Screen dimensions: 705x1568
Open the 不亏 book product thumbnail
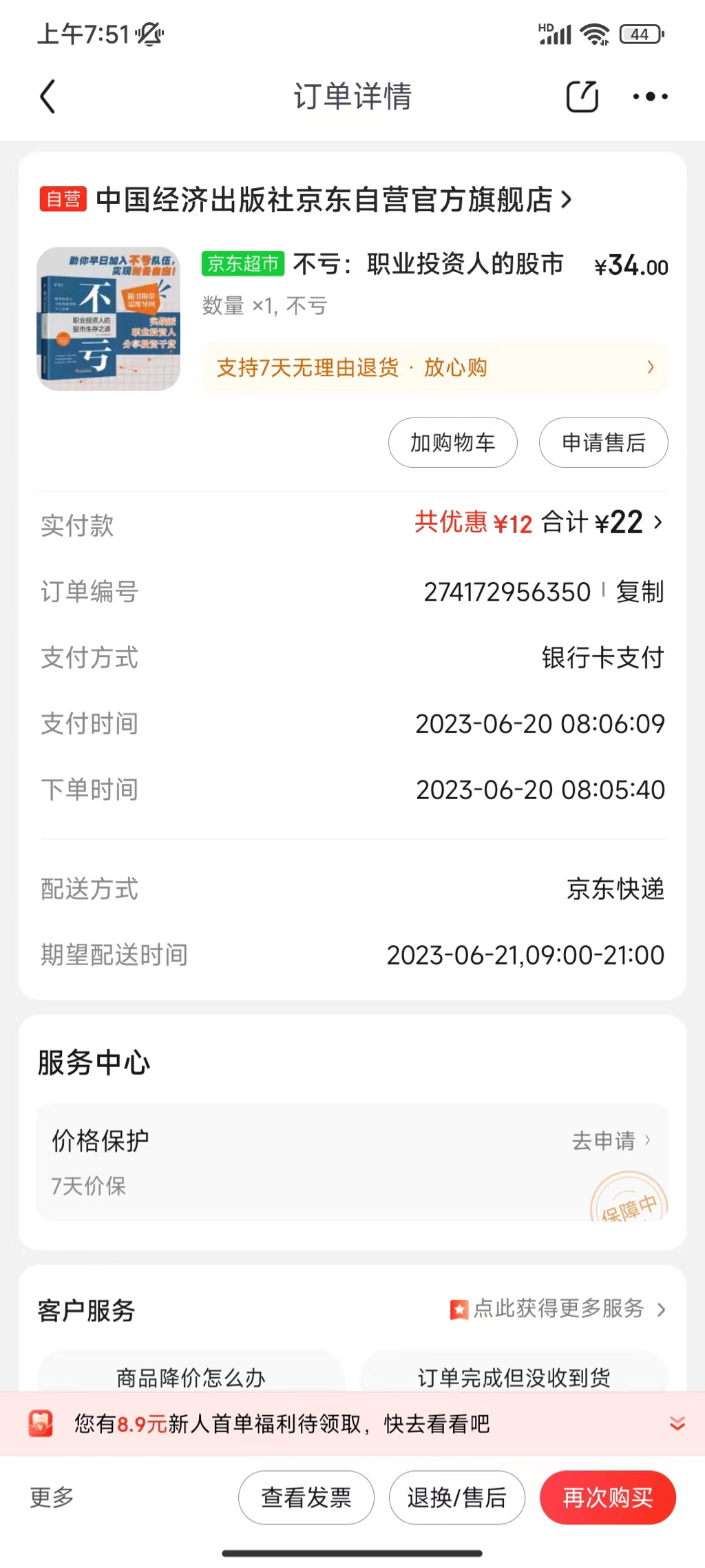[108, 318]
